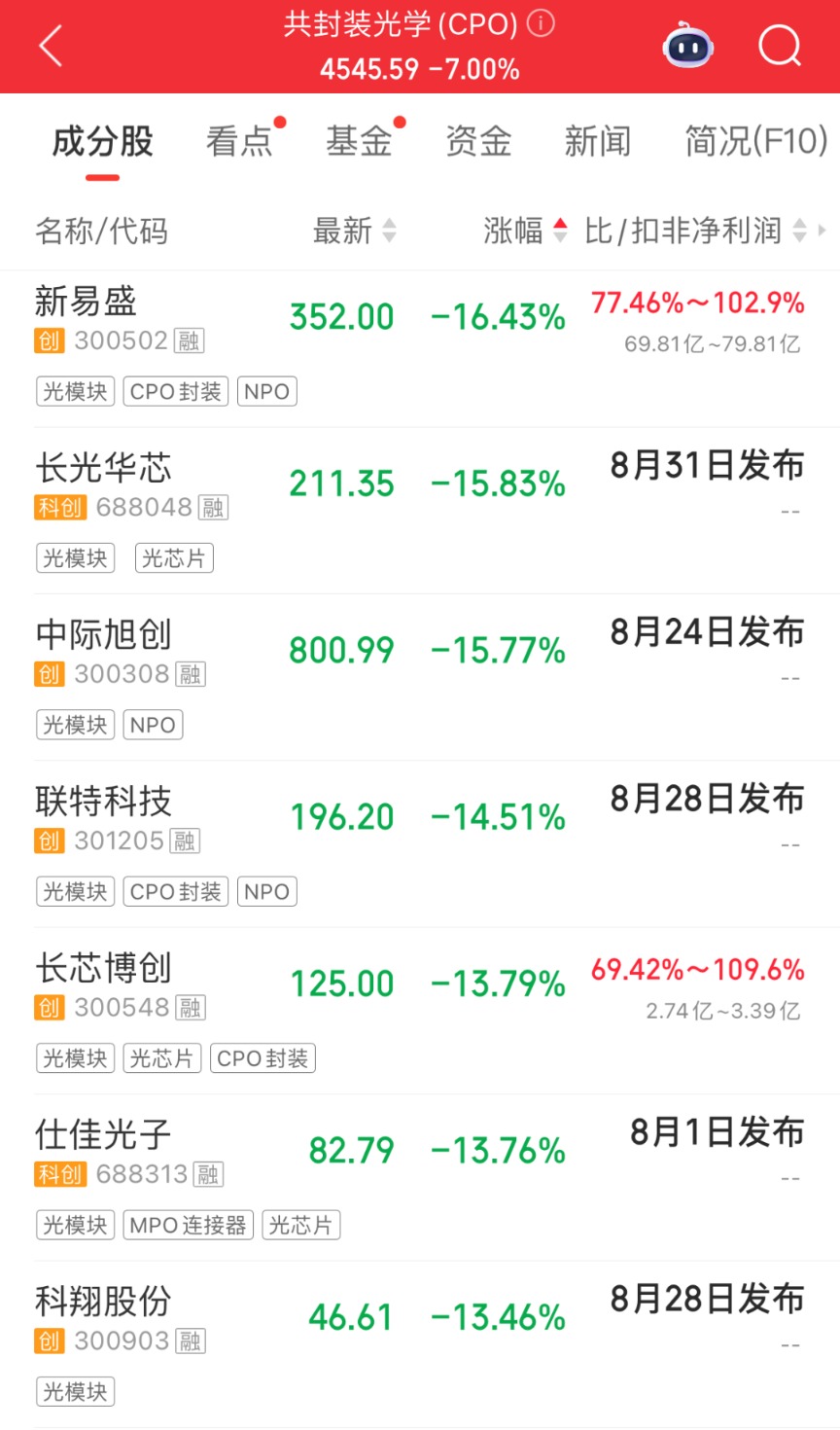The image size is (840, 1430).
Task: Open the info icon beside 共封装光学 (CPO)
Action: click(541, 23)
